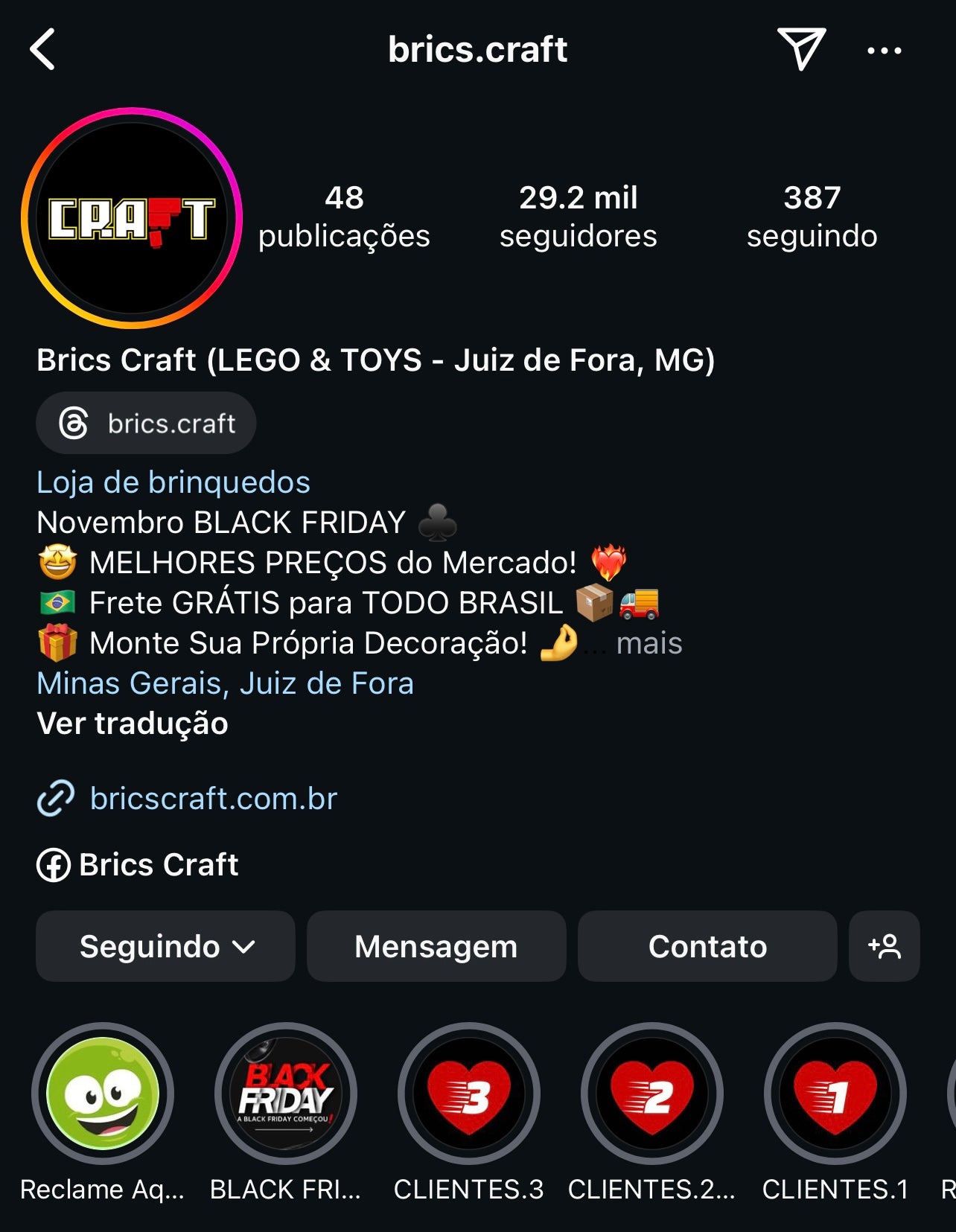956x1232 pixels.
Task: Open the BLACK FRI... story highlight
Action: (x=286, y=1094)
